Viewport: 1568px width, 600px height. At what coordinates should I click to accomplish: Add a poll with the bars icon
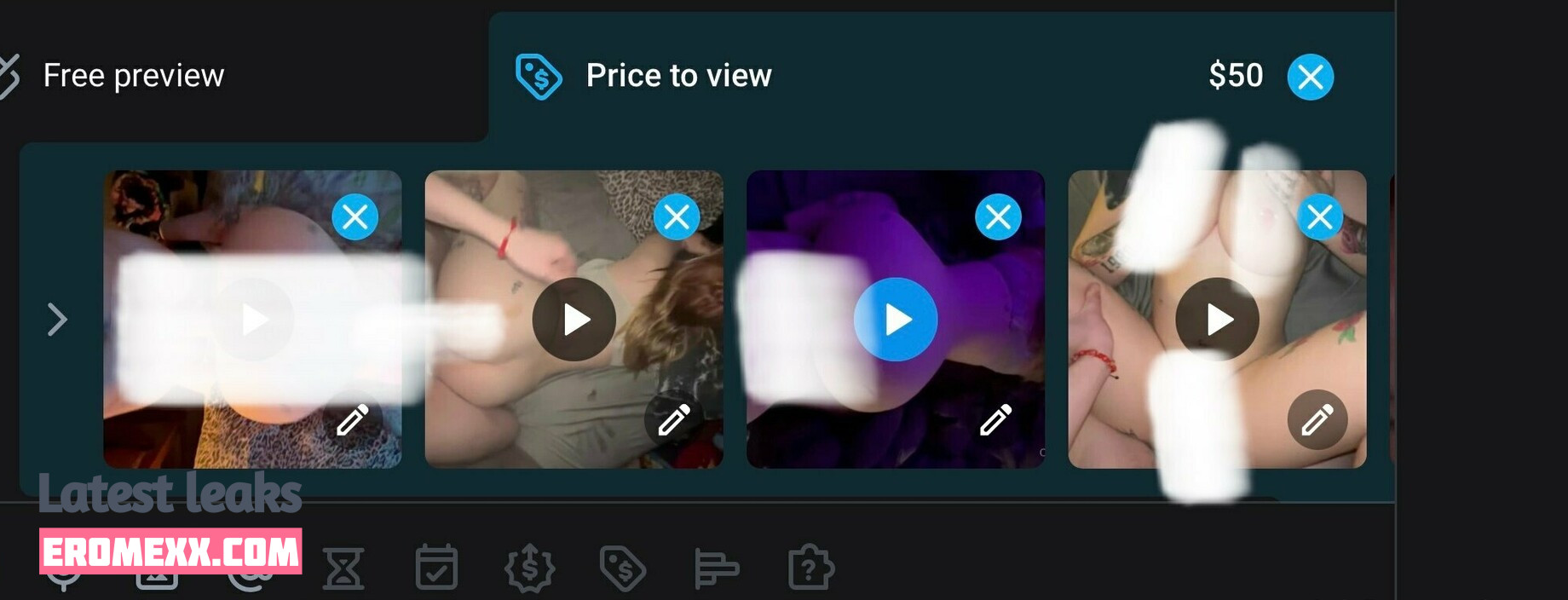click(716, 568)
